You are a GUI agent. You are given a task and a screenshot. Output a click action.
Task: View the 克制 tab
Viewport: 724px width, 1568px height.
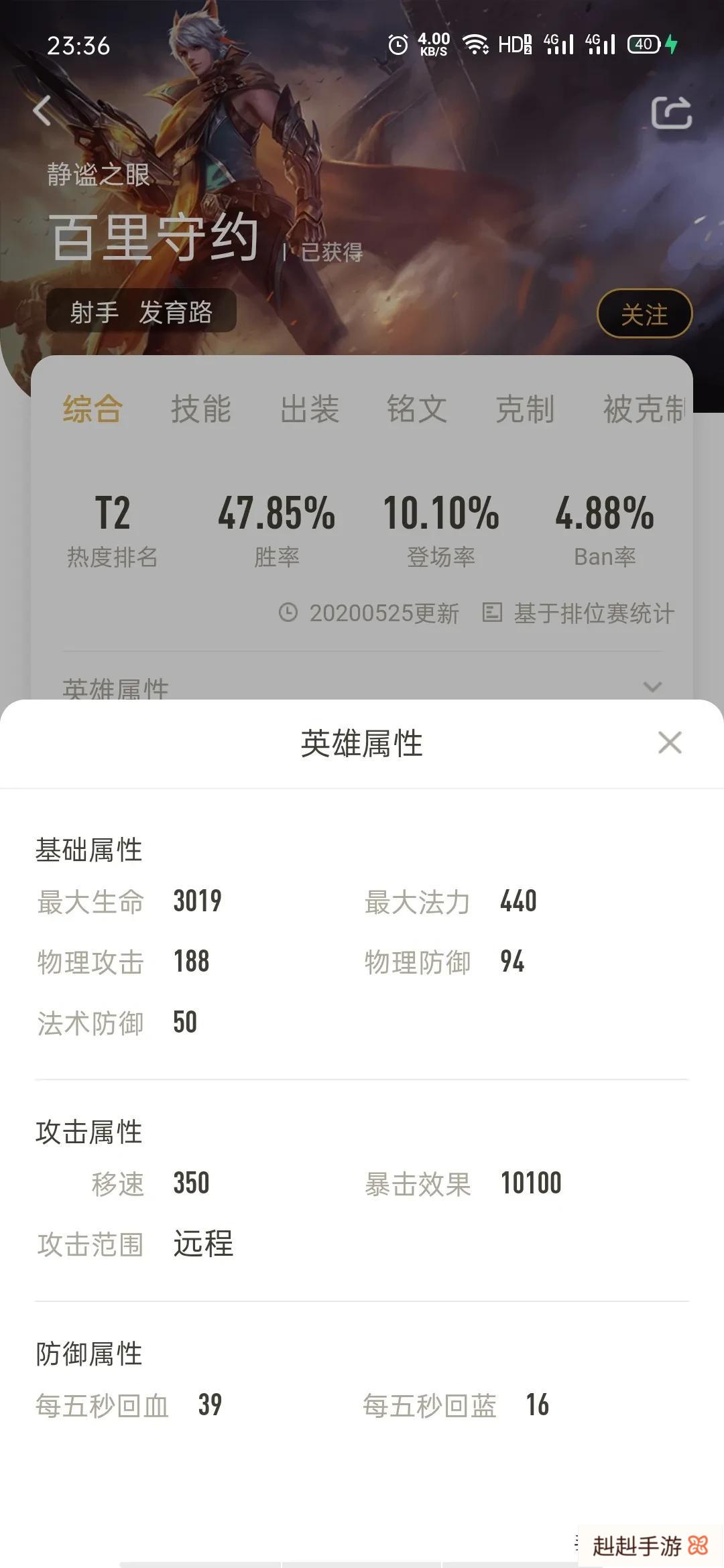[525, 409]
